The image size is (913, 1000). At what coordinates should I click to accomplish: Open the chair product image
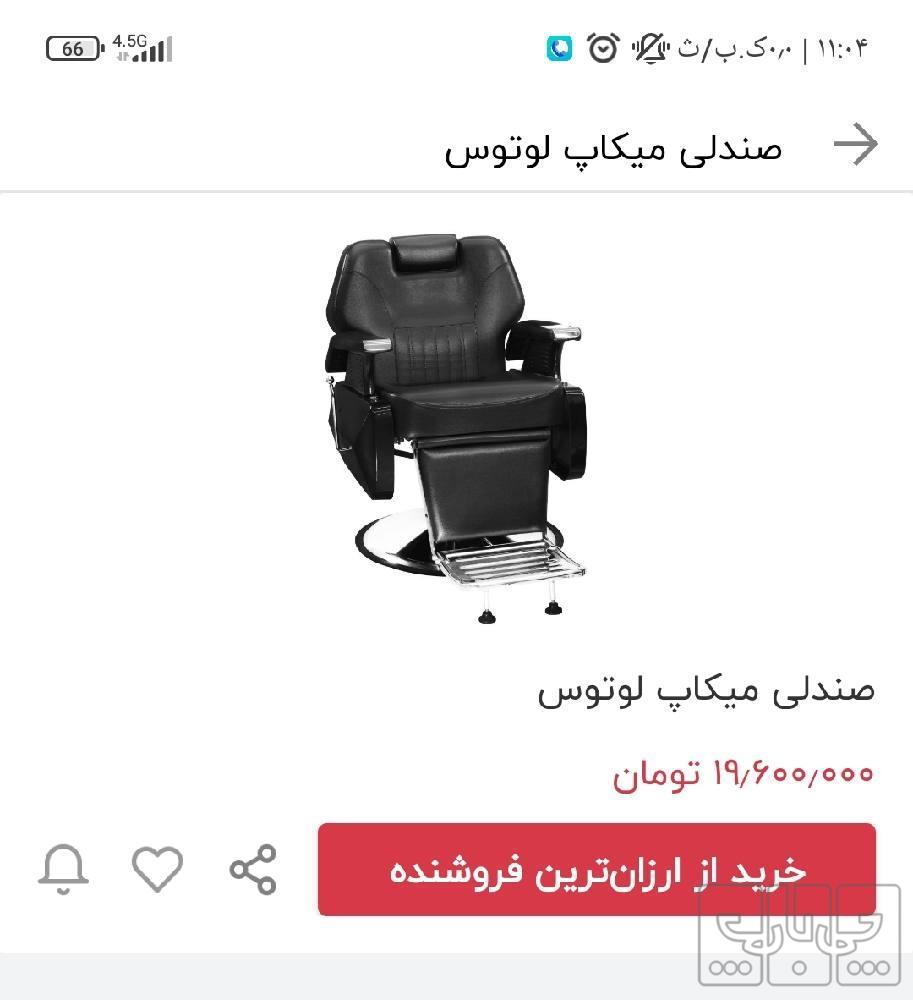[456, 425]
